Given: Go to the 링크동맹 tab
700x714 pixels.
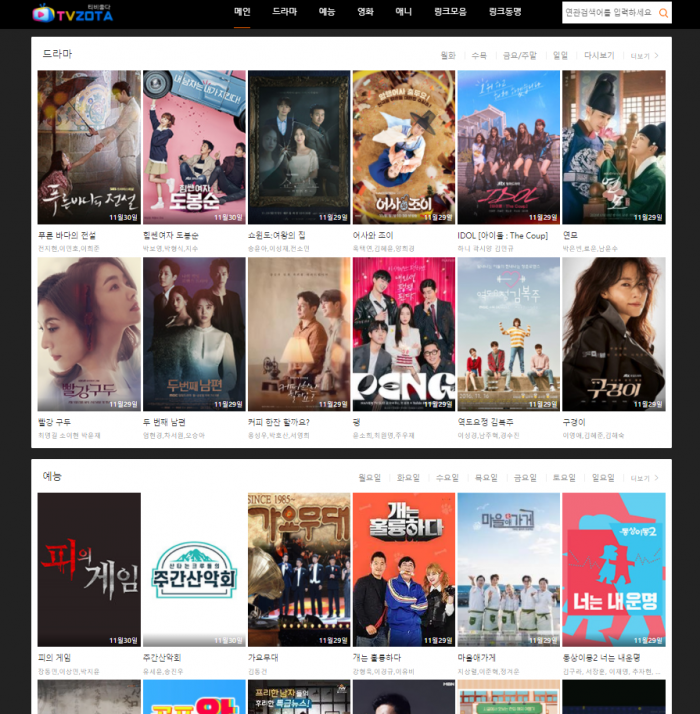Looking at the screenshot, I should (x=504, y=12).
